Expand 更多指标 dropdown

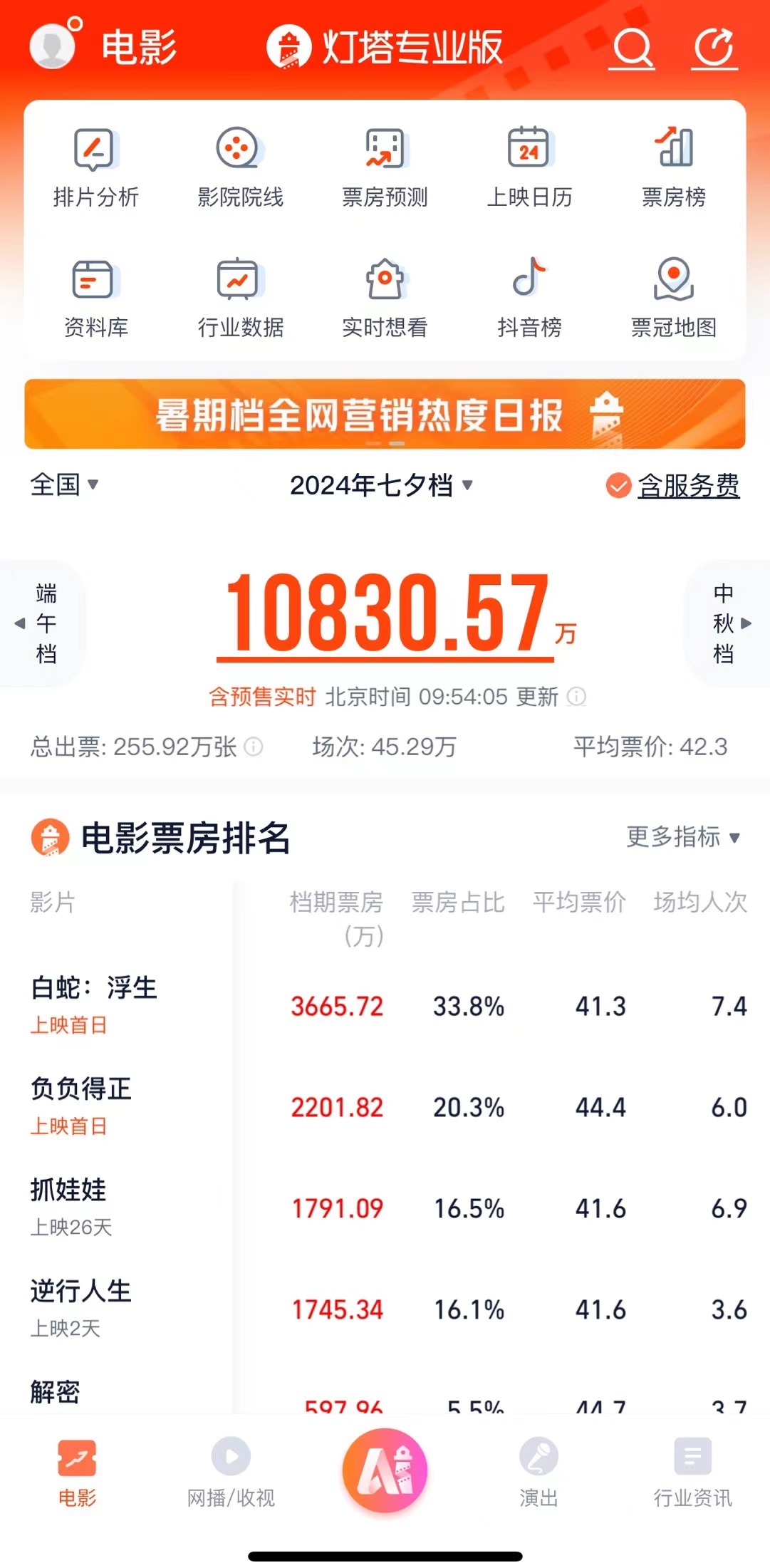pos(682,837)
